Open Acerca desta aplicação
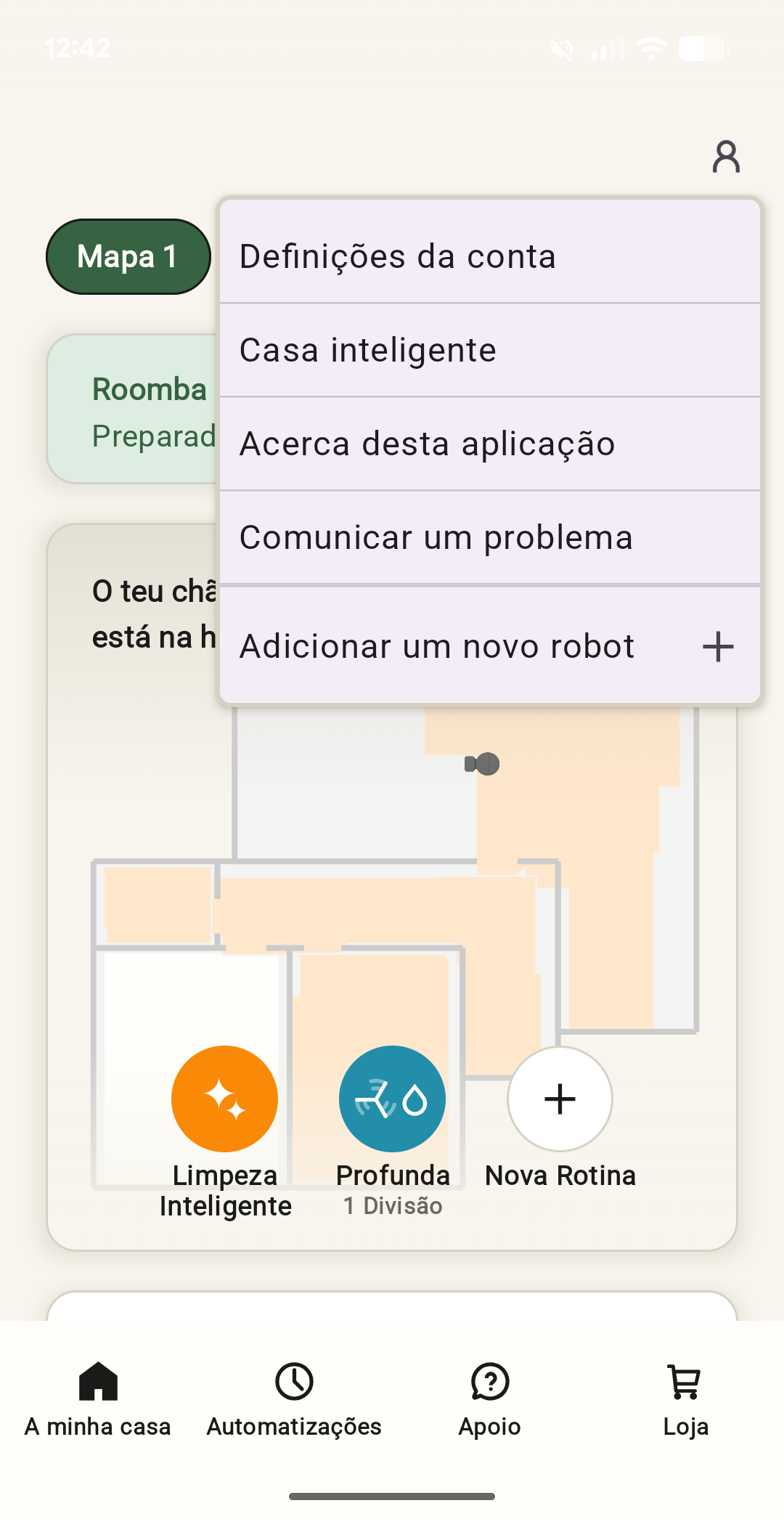Image resolution: width=784 pixels, height=1519 pixels. [x=489, y=444]
